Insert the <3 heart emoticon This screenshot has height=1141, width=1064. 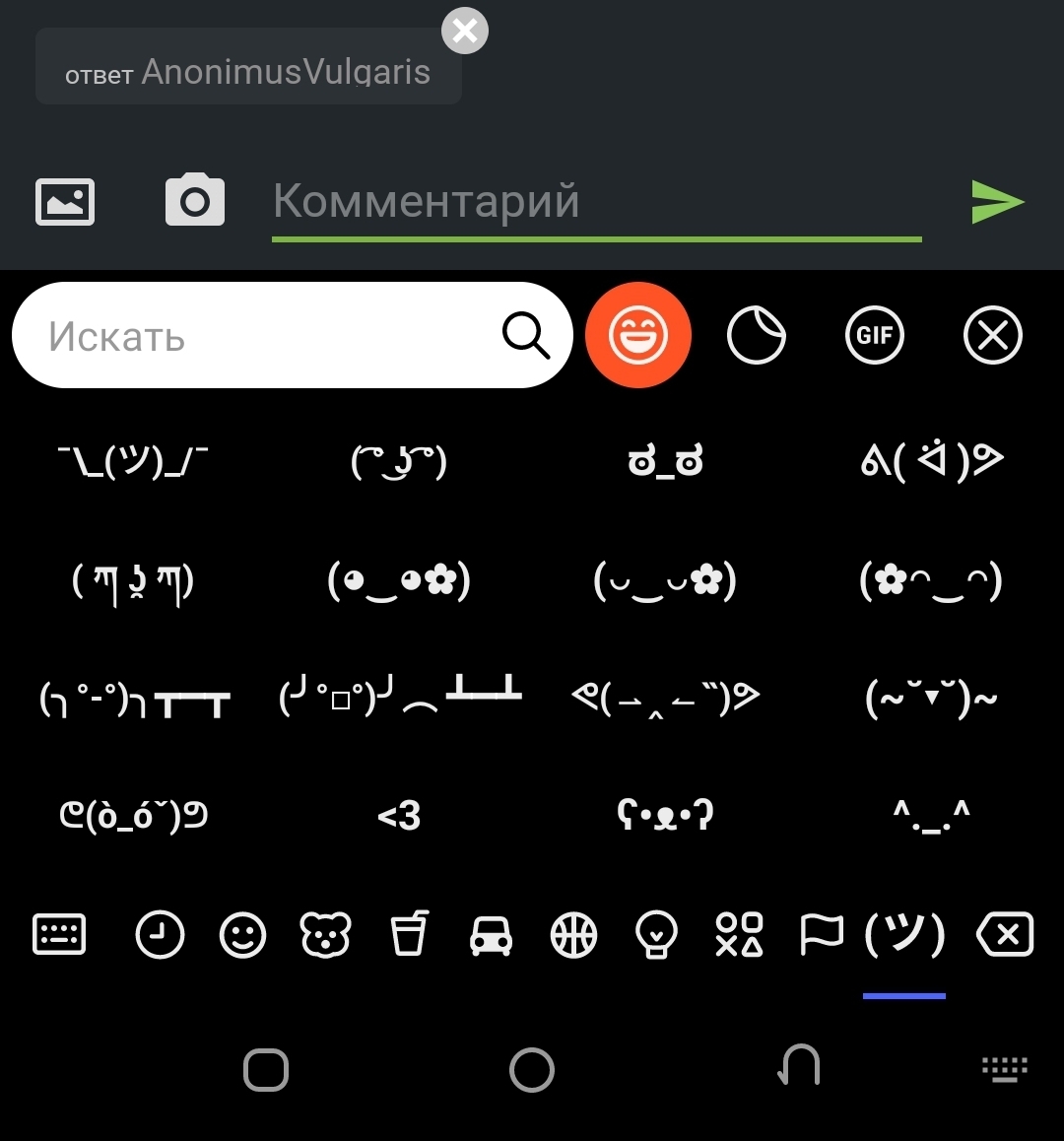399,816
